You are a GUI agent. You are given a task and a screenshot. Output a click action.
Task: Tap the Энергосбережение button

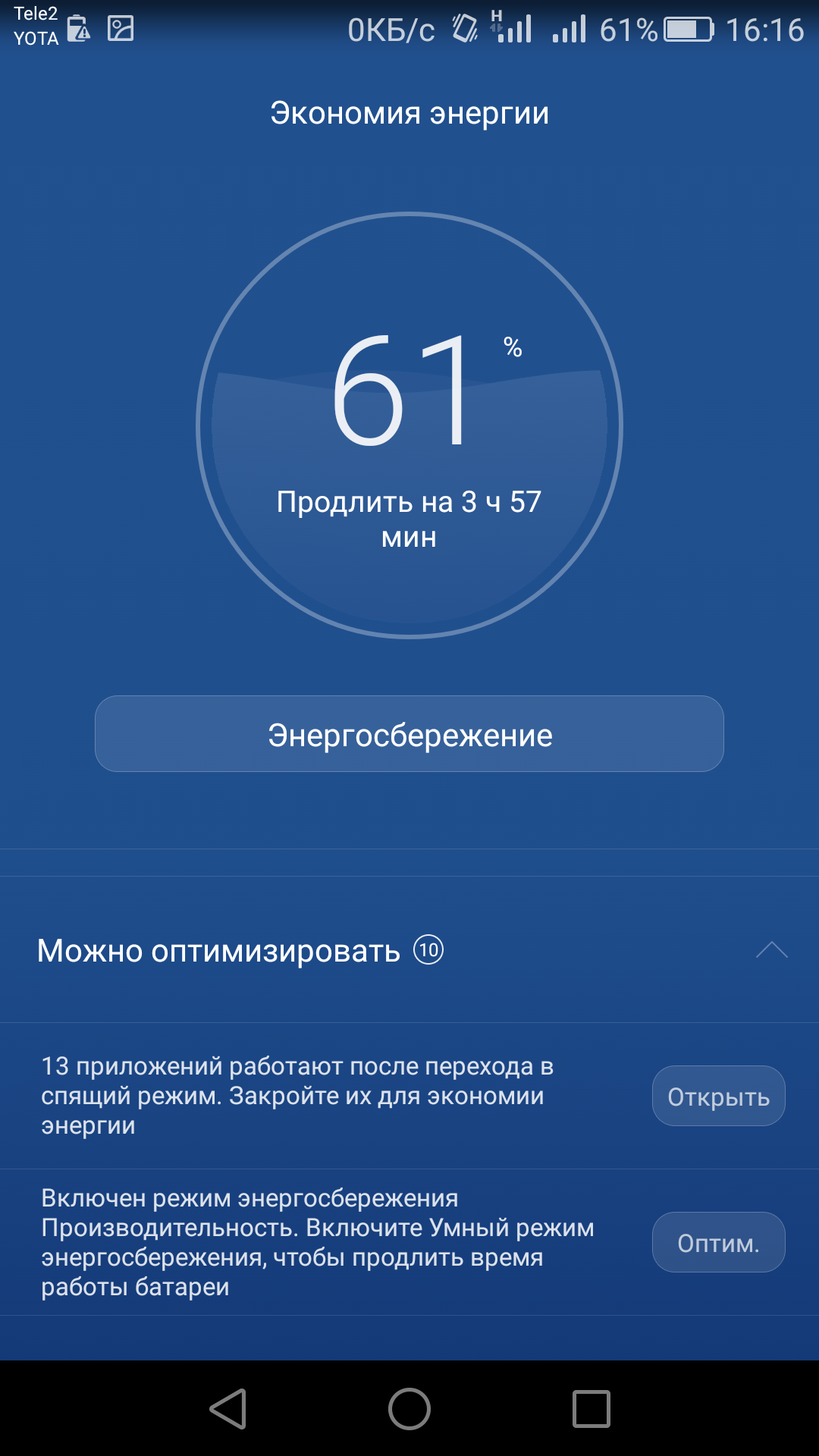pyautogui.click(x=409, y=734)
